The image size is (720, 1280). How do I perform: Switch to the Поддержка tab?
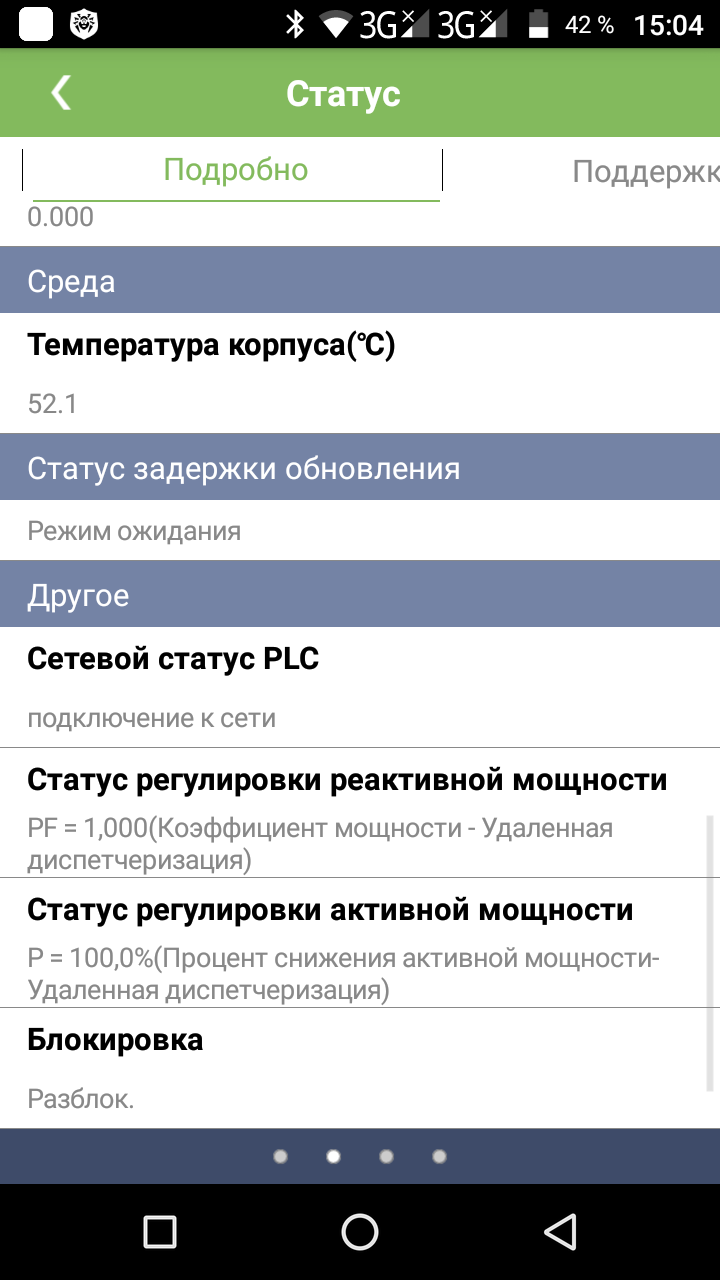[646, 171]
